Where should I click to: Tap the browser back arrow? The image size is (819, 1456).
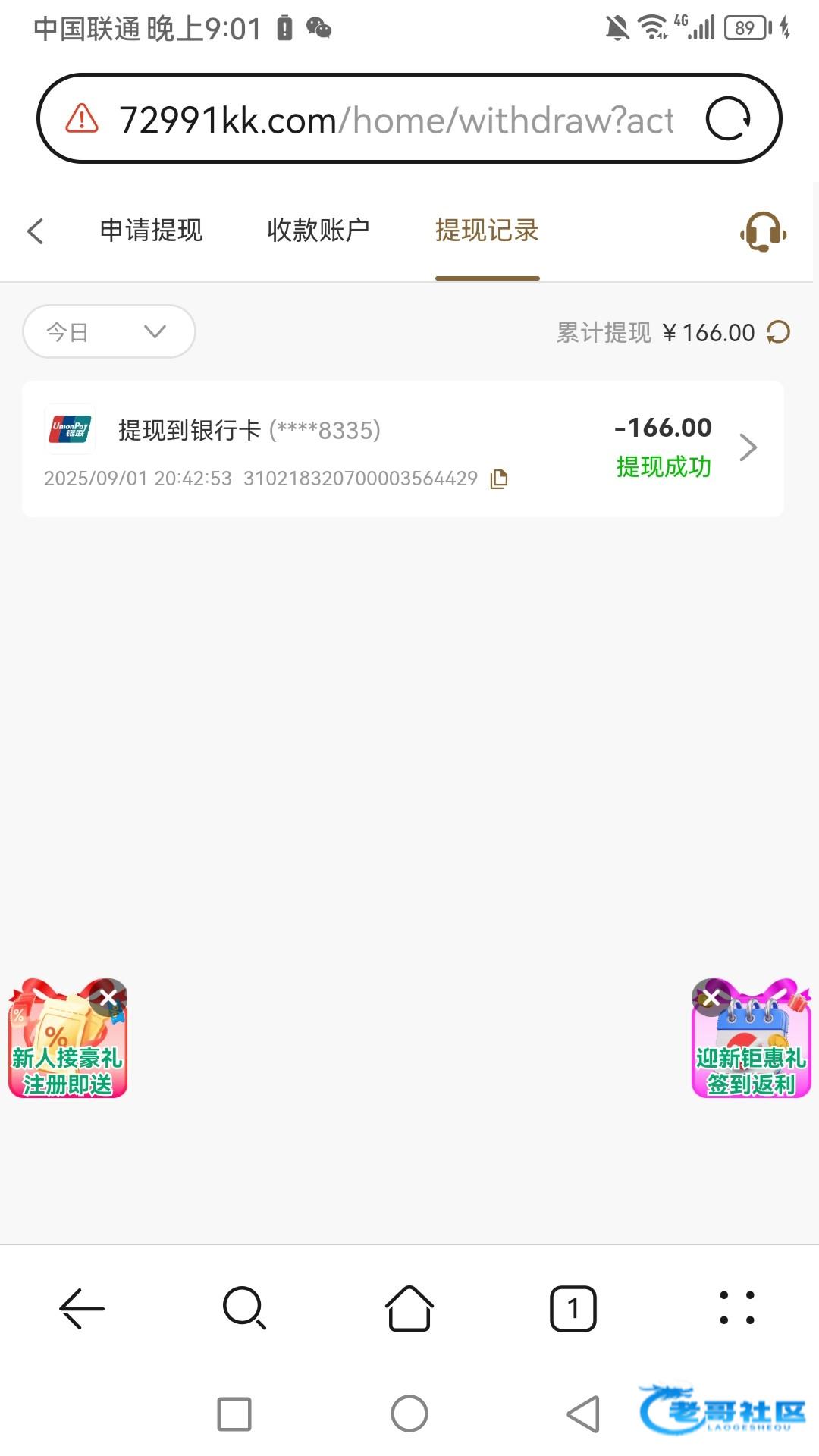tap(82, 1308)
